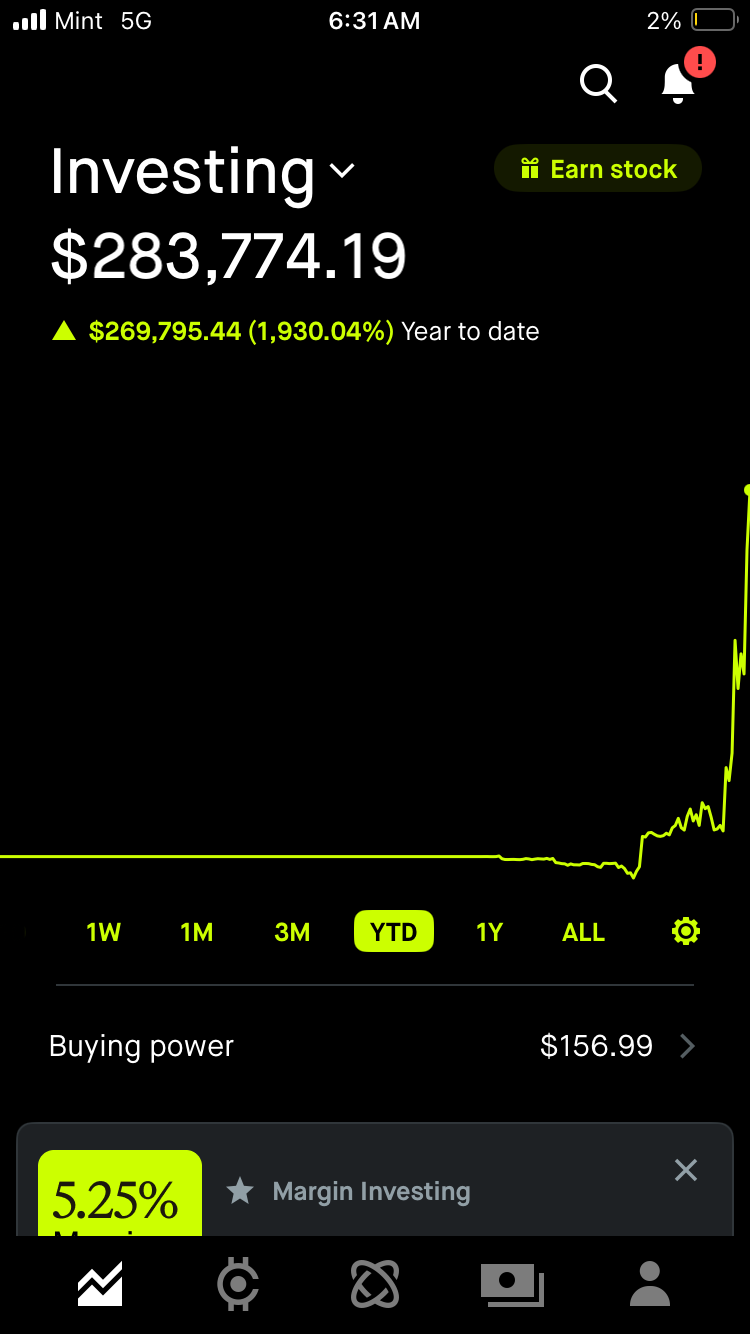This screenshot has width=750, height=1334.
Task: Dismiss the Margin Investing banner
Action: tap(685, 1170)
